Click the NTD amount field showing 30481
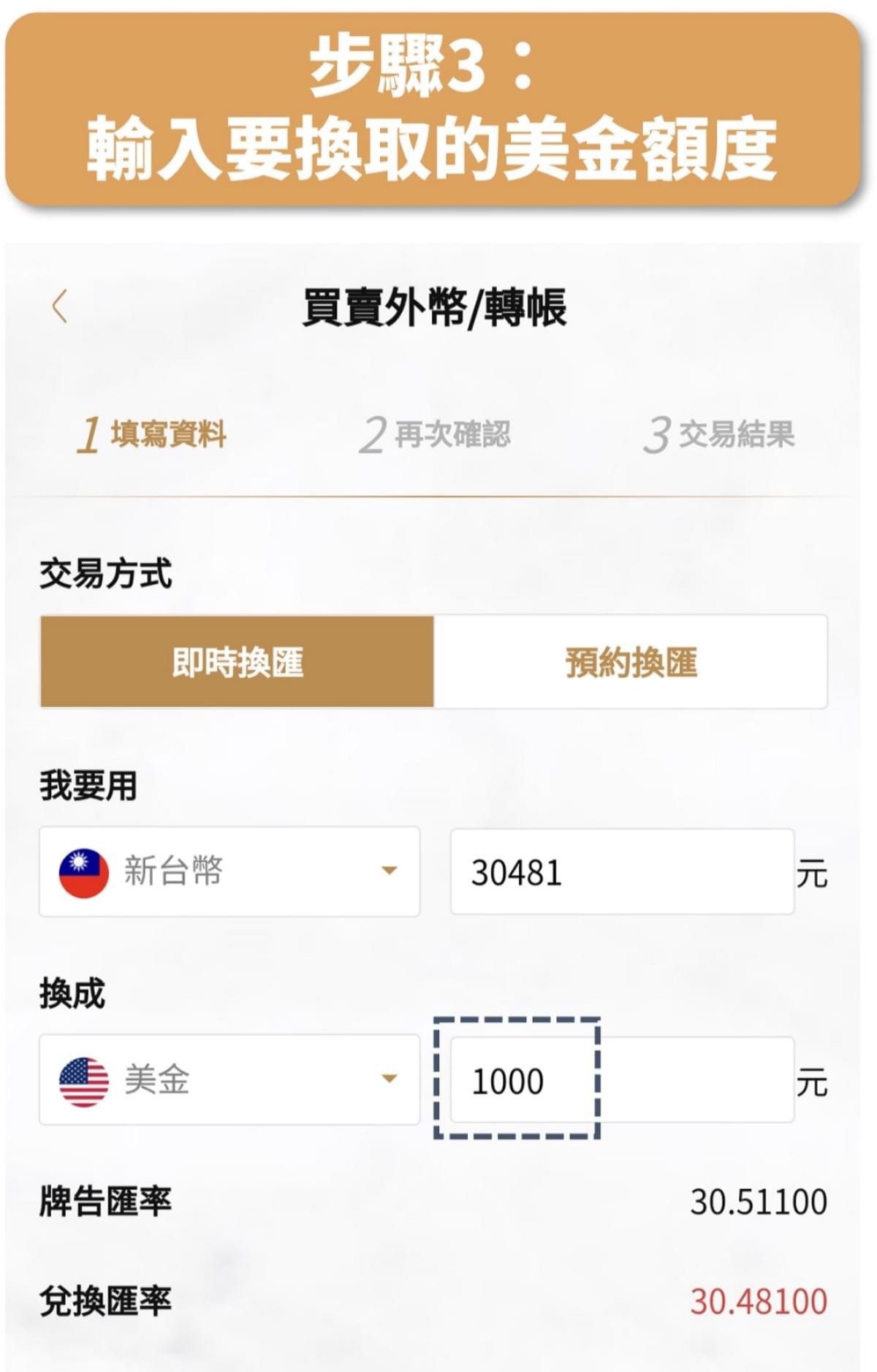Screen dimensions: 877x1372 (x=621, y=872)
